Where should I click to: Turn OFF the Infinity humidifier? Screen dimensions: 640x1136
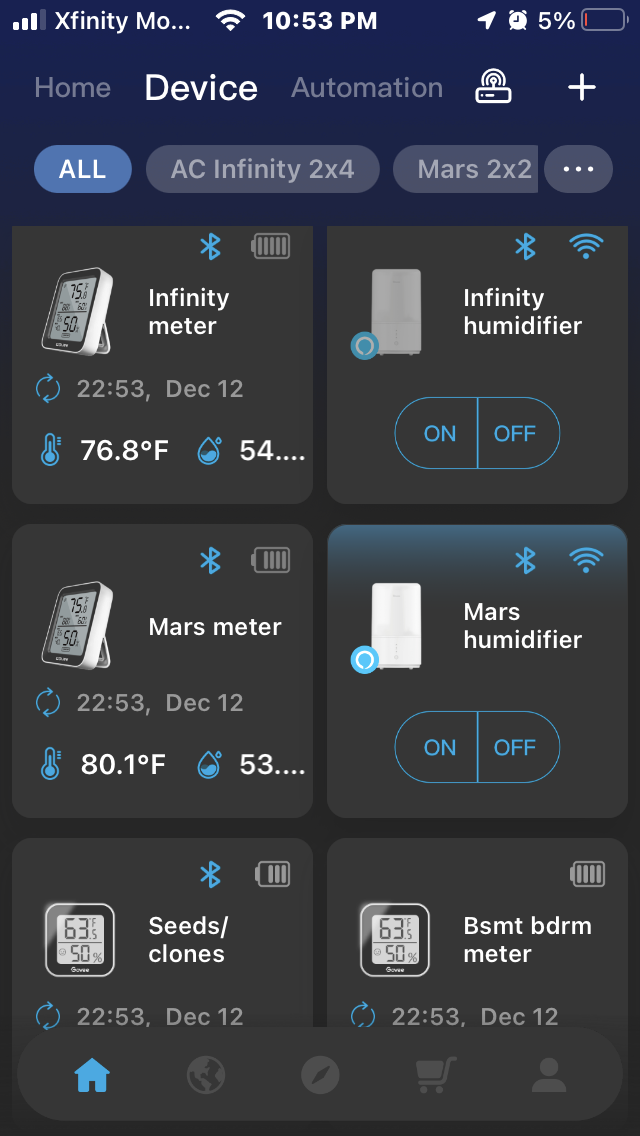[515, 433]
